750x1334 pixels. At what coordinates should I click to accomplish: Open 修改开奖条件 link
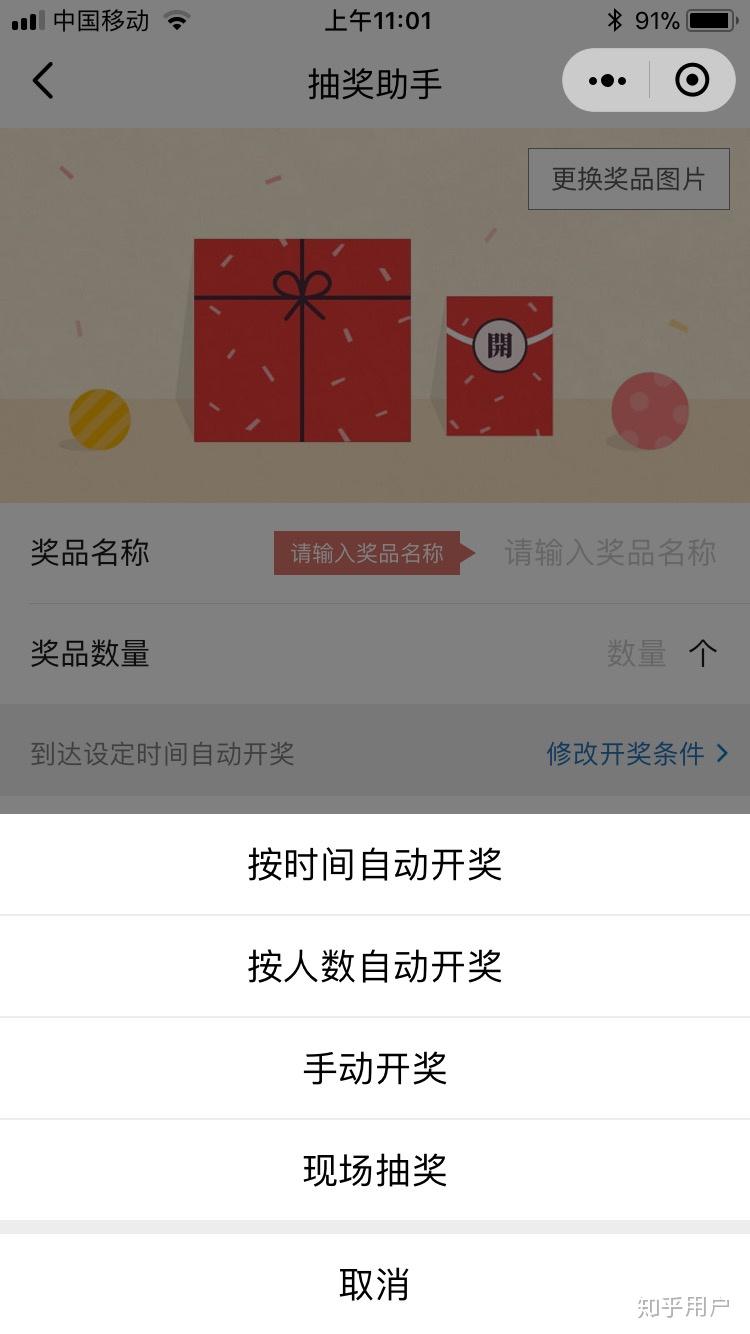click(637, 753)
